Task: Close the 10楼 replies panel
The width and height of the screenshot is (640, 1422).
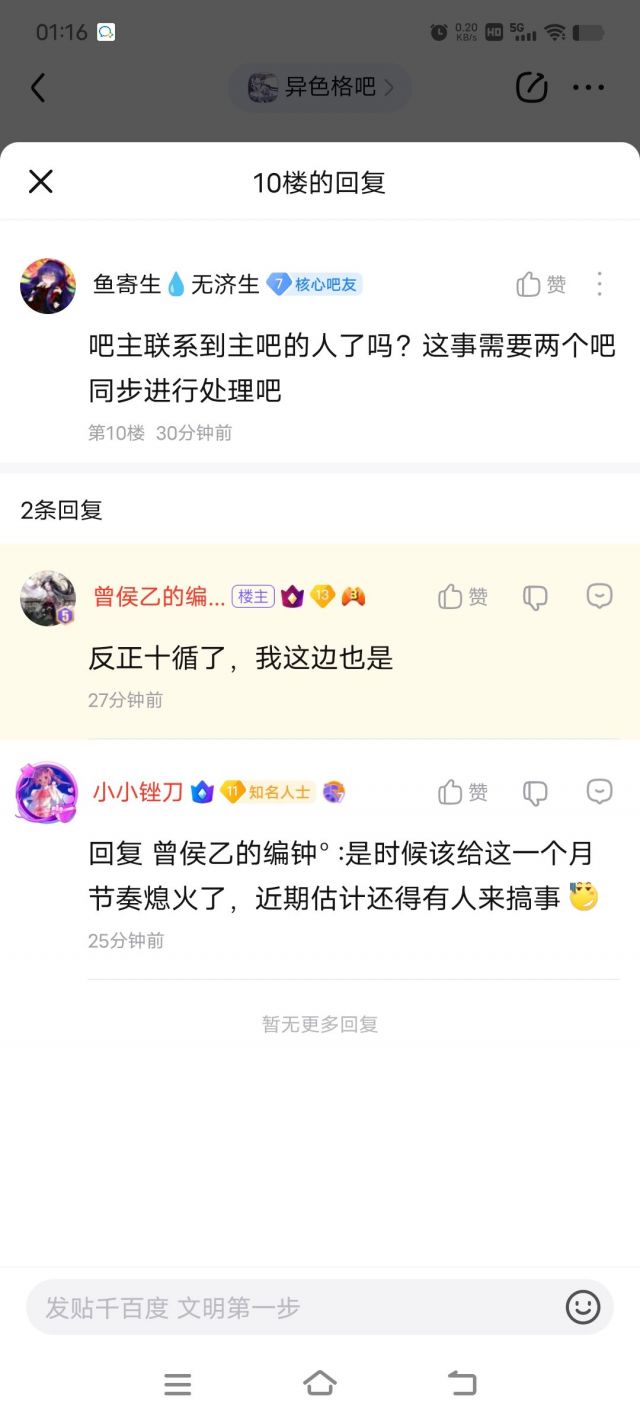Action: (40, 182)
